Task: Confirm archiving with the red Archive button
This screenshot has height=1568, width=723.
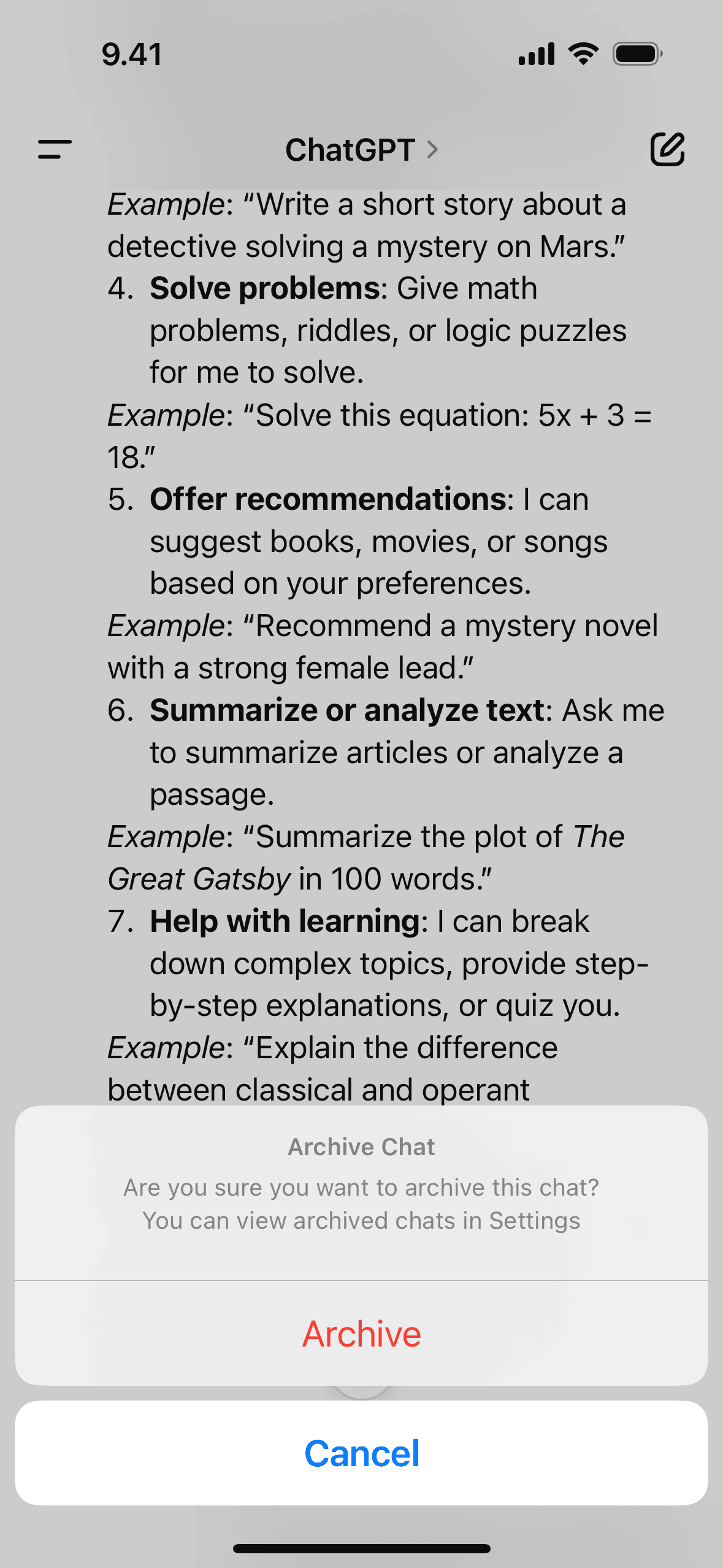Action: pyautogui.click(x=361, y=1334)
